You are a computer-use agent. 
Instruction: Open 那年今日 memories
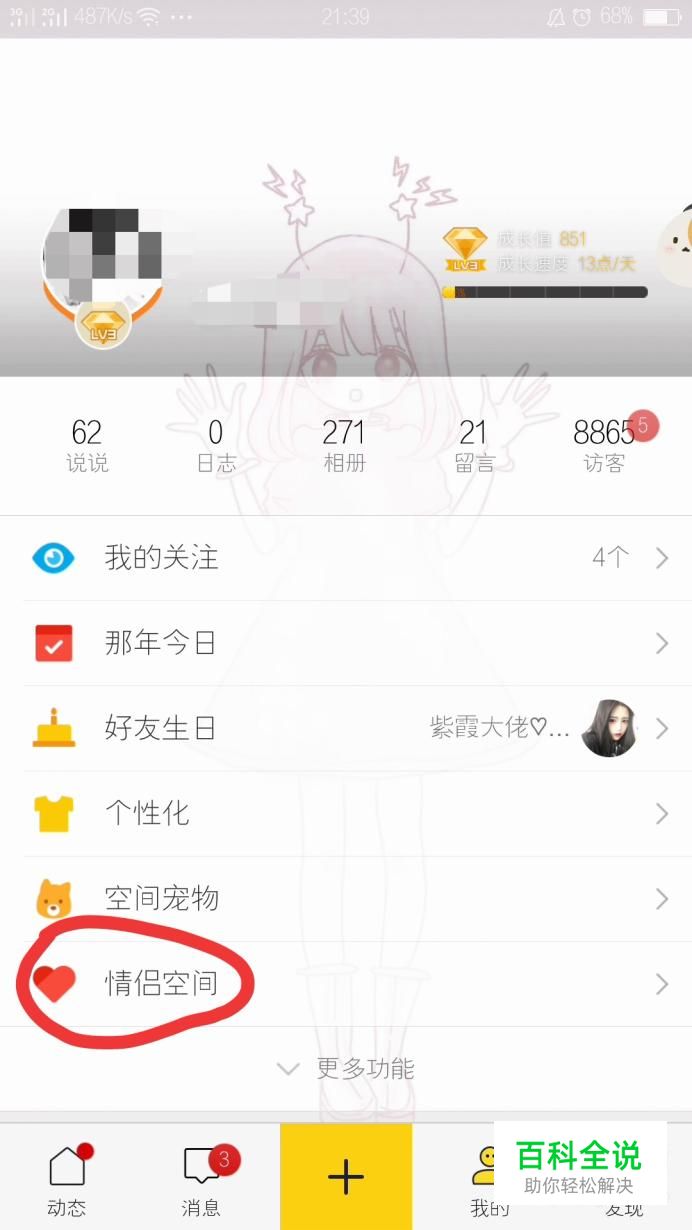coord(346,643)
